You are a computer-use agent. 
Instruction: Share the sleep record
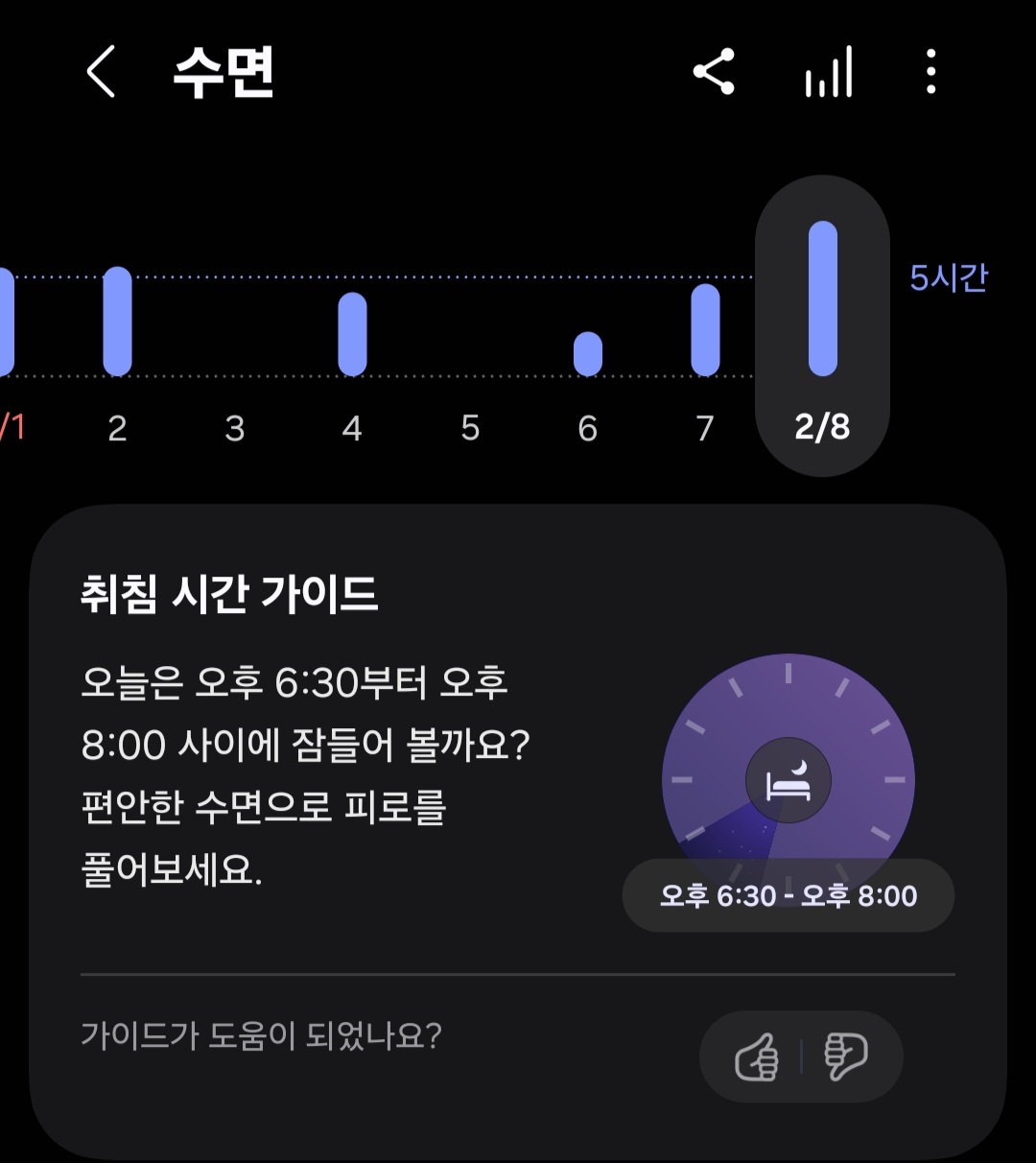(x=714, y=72)
